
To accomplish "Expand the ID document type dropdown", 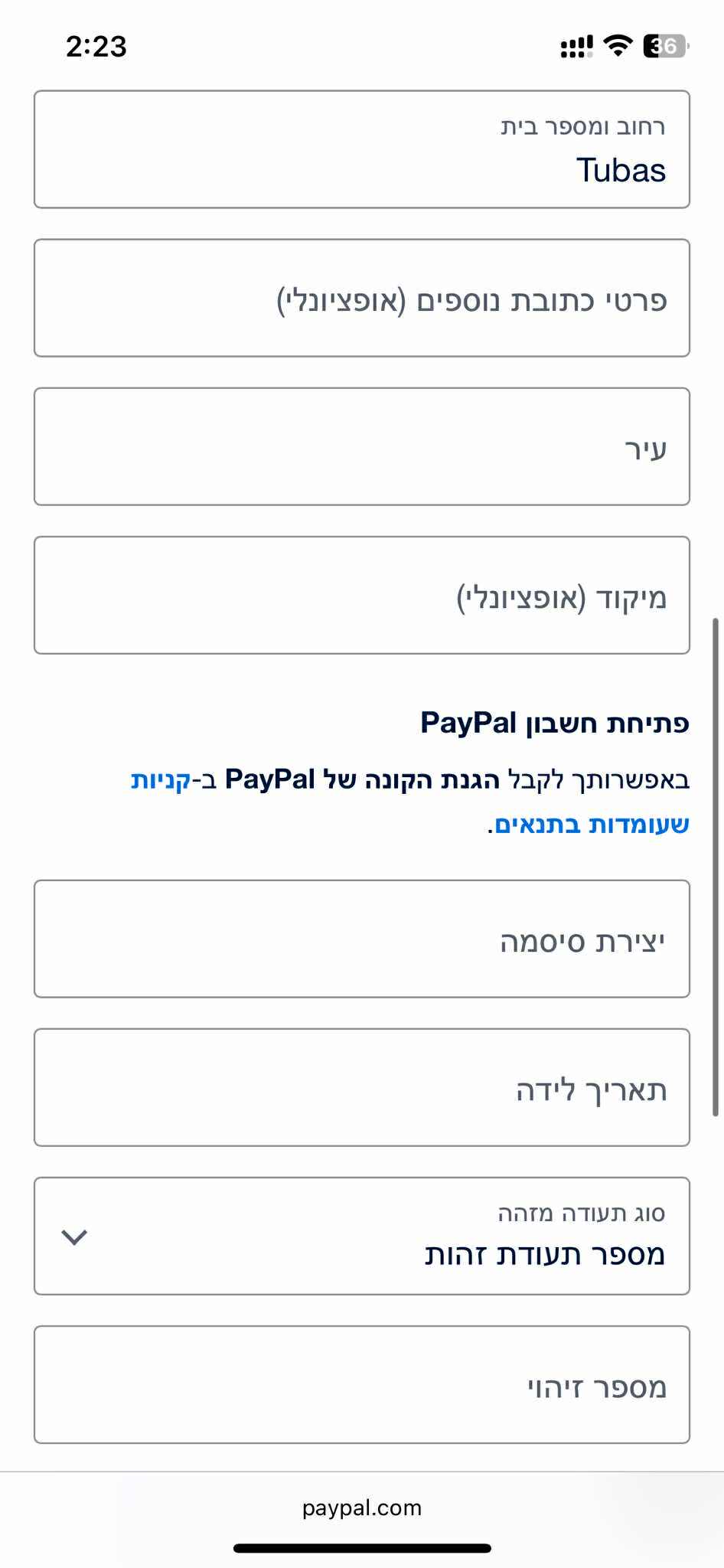I will pyautogui.click(x=361, y=1236).
